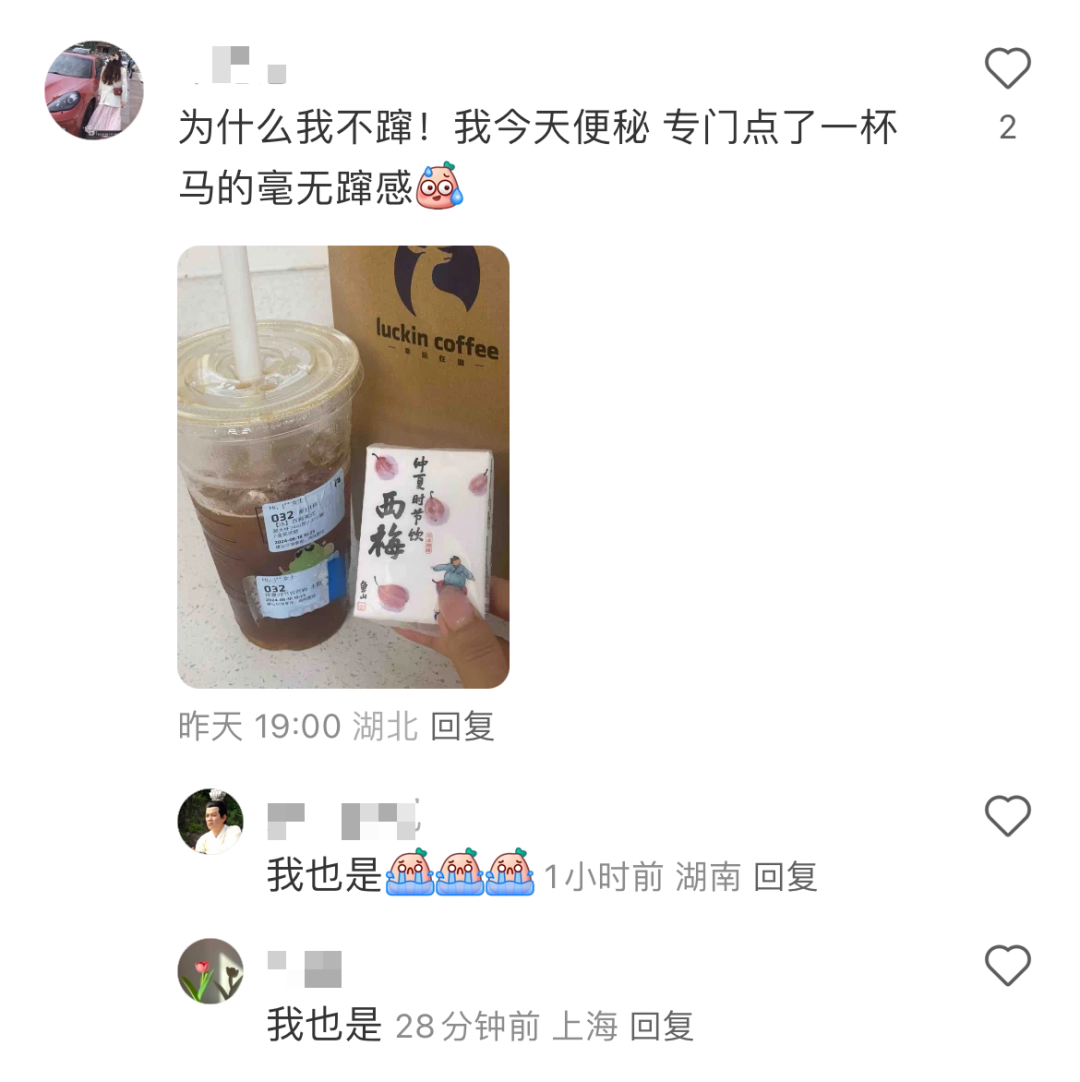Image resolution: width=1080 pixels, height=1082 pixels.
Task: Like the Hunan reply from 1 hour ago
Action: [x=1007, y=817]
